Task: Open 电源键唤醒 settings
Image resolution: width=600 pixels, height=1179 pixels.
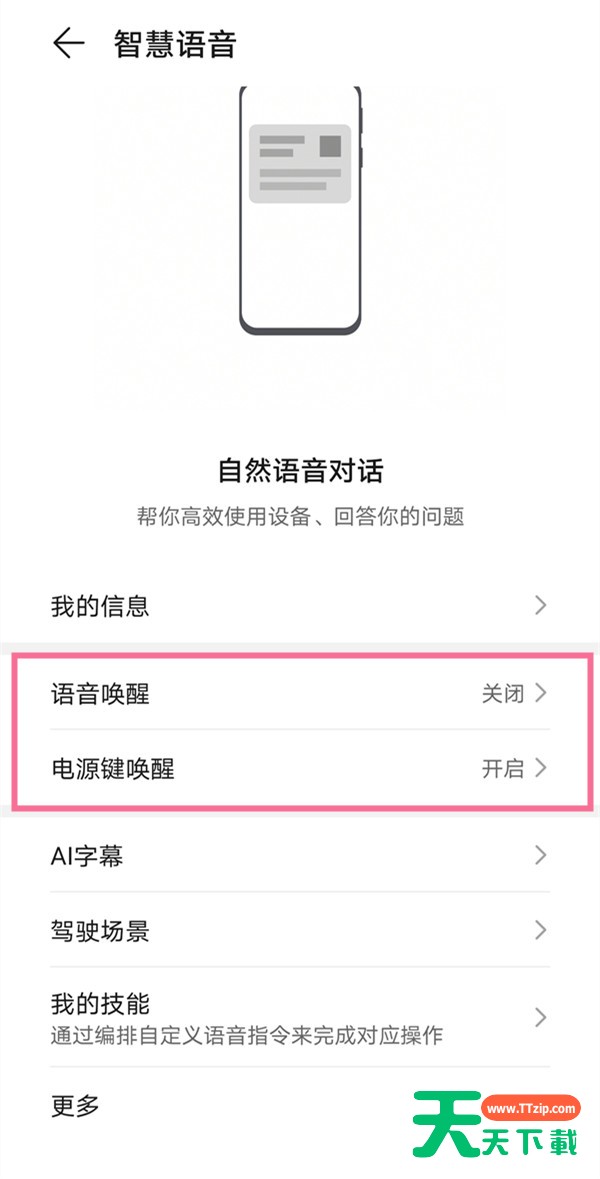Action: click(x=300, y=768)
